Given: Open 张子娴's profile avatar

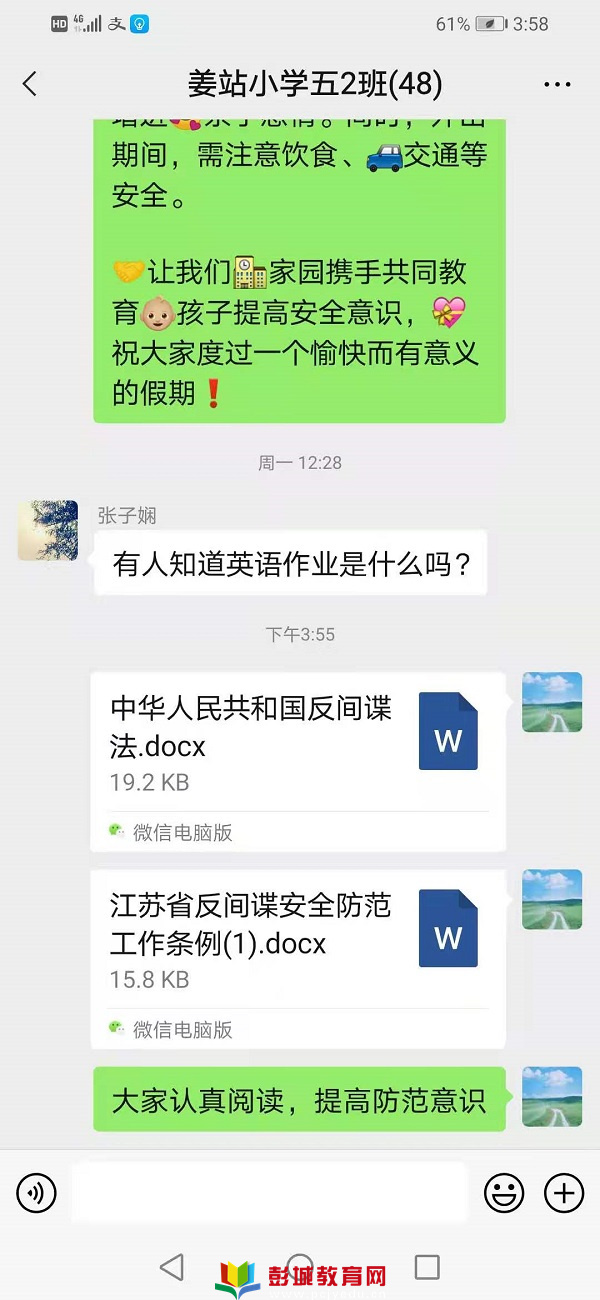Looking at the screenshot, I should click(x=47, y=530).
